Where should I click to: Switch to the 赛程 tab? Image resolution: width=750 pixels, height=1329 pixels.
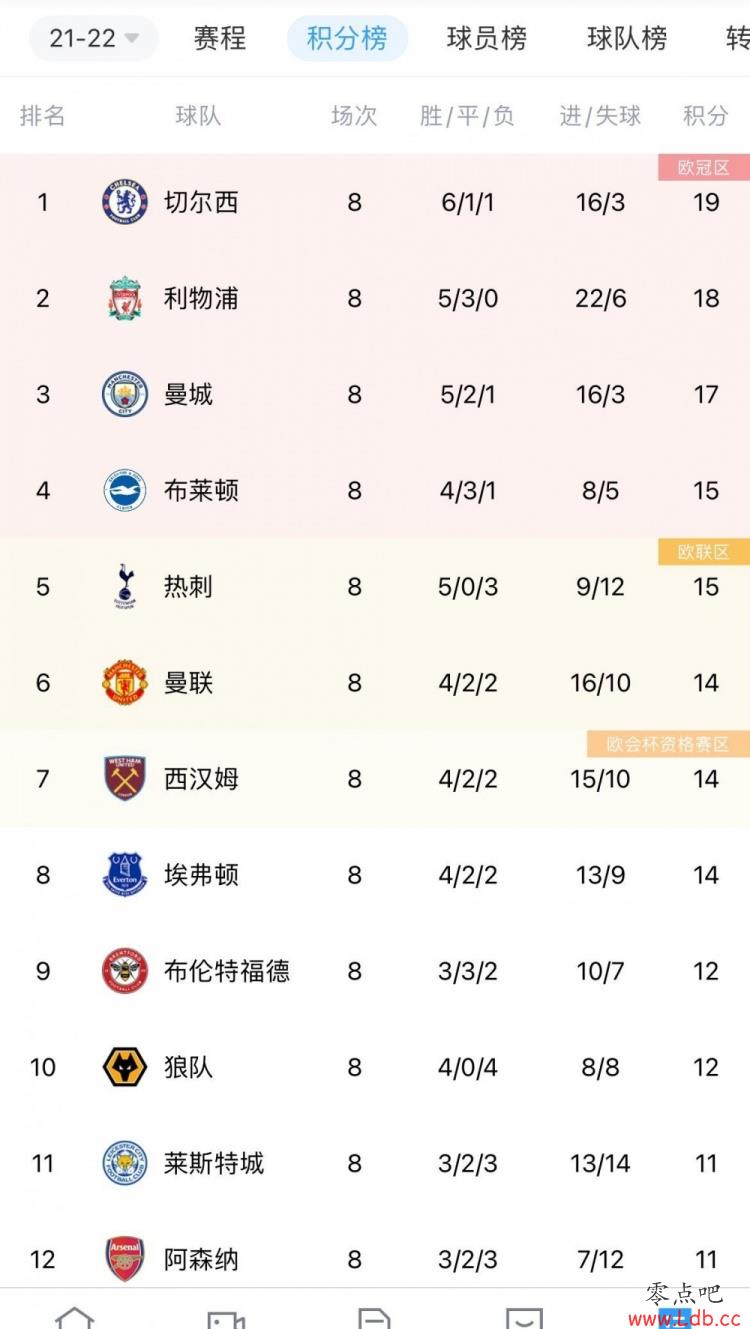220,39
